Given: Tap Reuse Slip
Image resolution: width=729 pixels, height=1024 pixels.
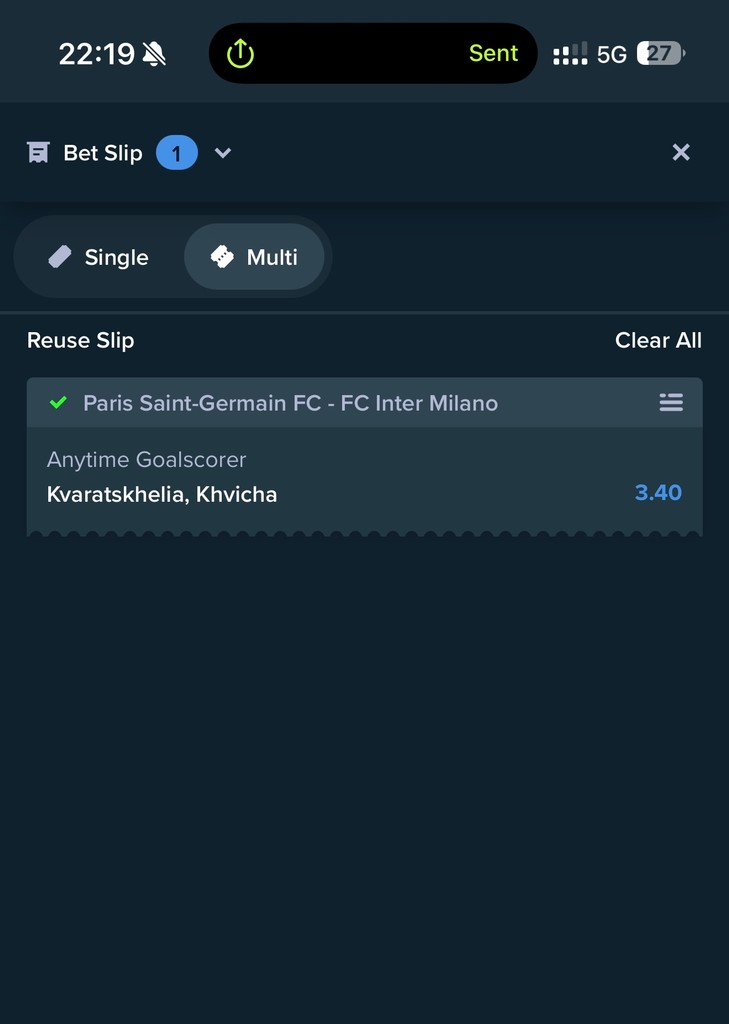Looking at the screenshot, I should (80, 340).
